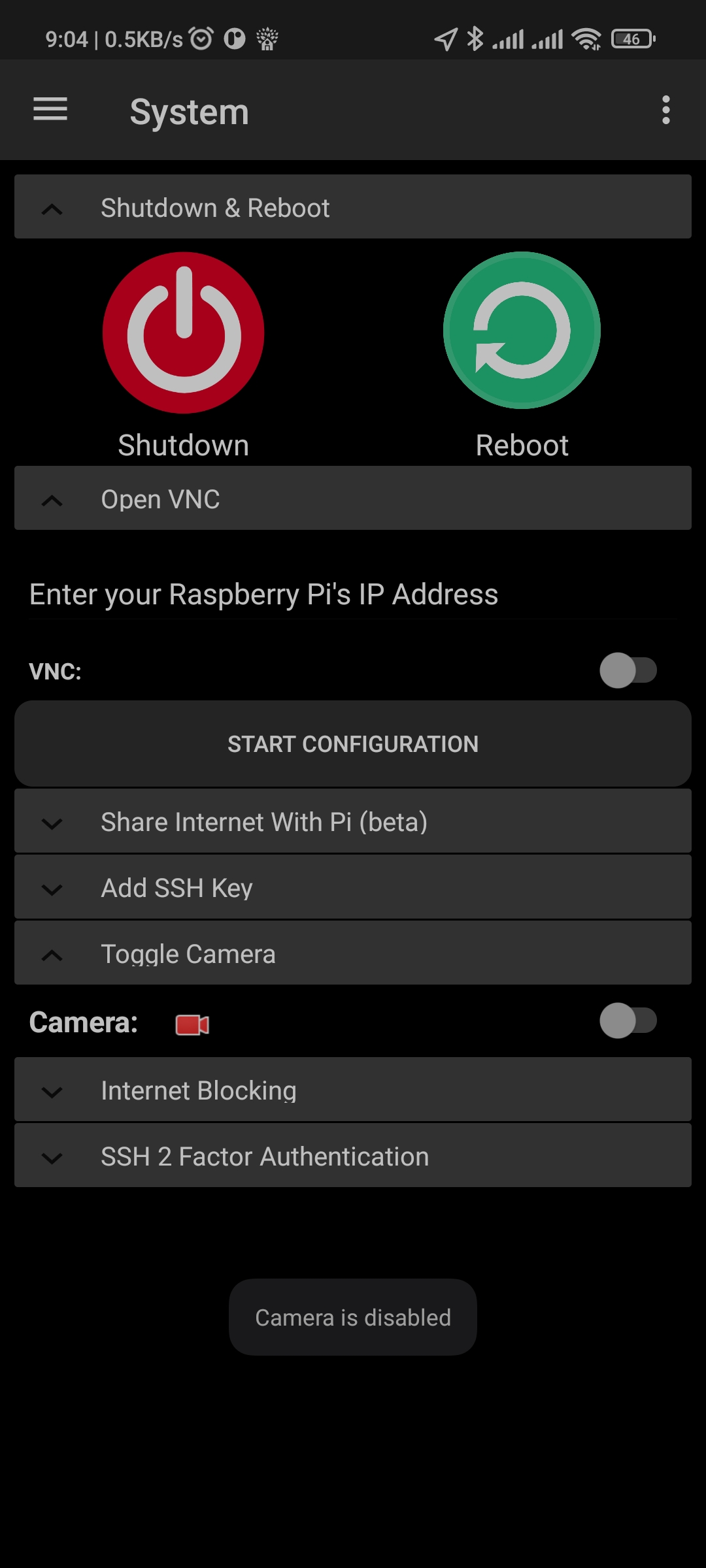Focus the Raspberry Pi IP Address field

click(x=353, y=595)
